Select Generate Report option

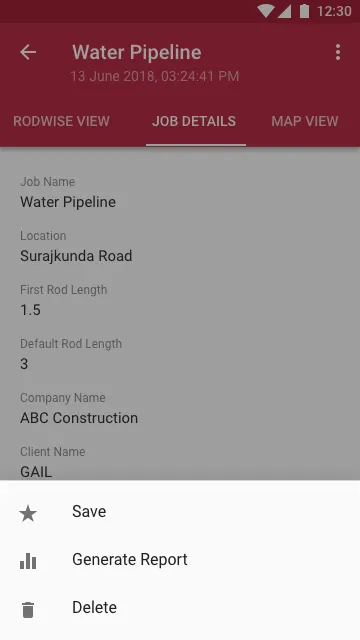click(180, 560)
